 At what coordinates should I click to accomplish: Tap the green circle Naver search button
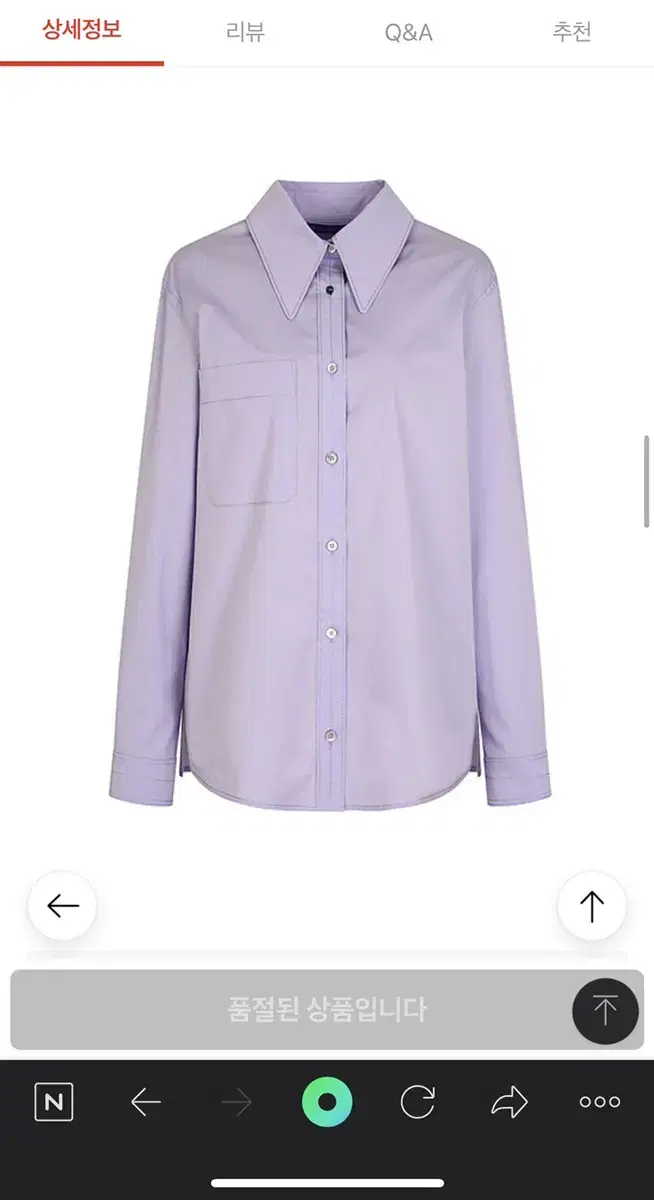[327, 1102]
